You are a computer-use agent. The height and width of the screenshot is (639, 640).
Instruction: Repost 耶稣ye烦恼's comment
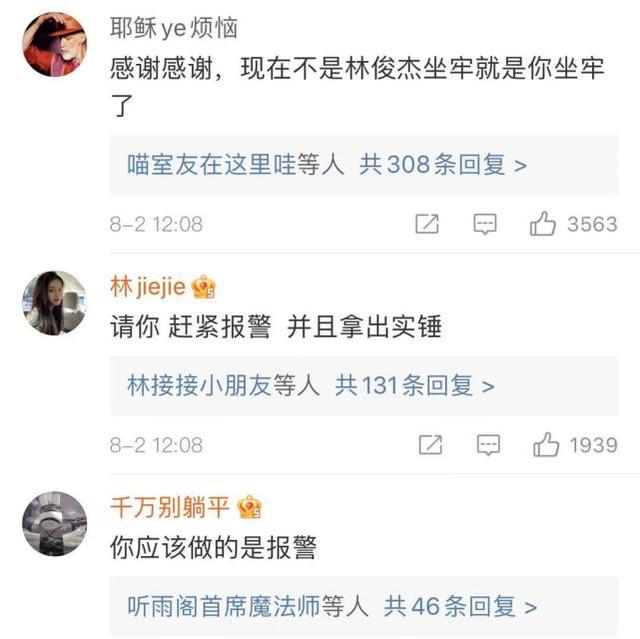pos(427,224)
